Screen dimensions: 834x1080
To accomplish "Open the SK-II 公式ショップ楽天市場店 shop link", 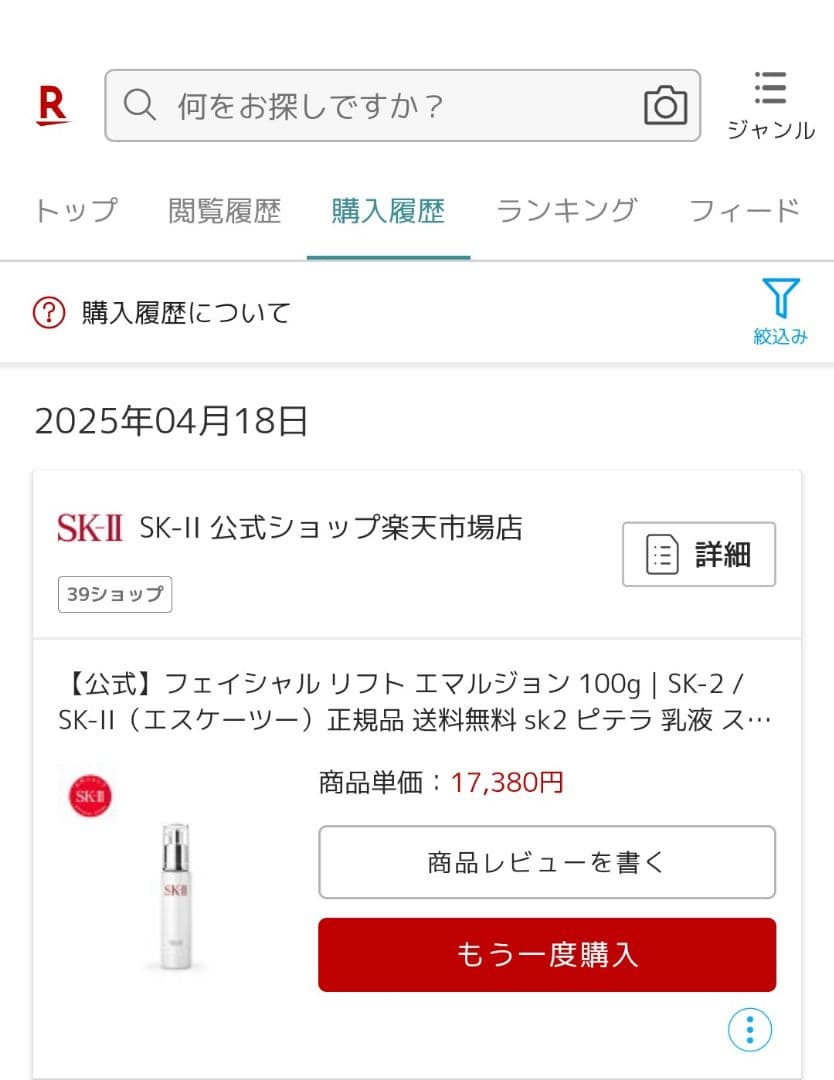I will click(x=333, y=527).
